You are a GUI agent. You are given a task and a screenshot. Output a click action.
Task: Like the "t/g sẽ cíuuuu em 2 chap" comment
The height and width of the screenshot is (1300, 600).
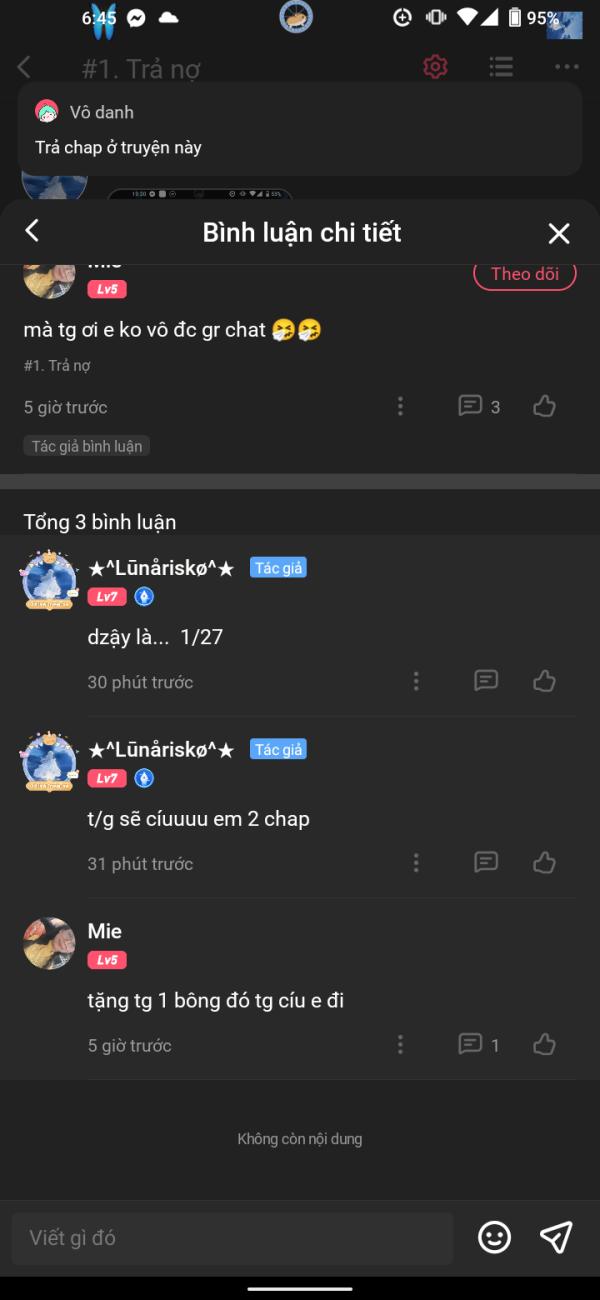(544, 863)
